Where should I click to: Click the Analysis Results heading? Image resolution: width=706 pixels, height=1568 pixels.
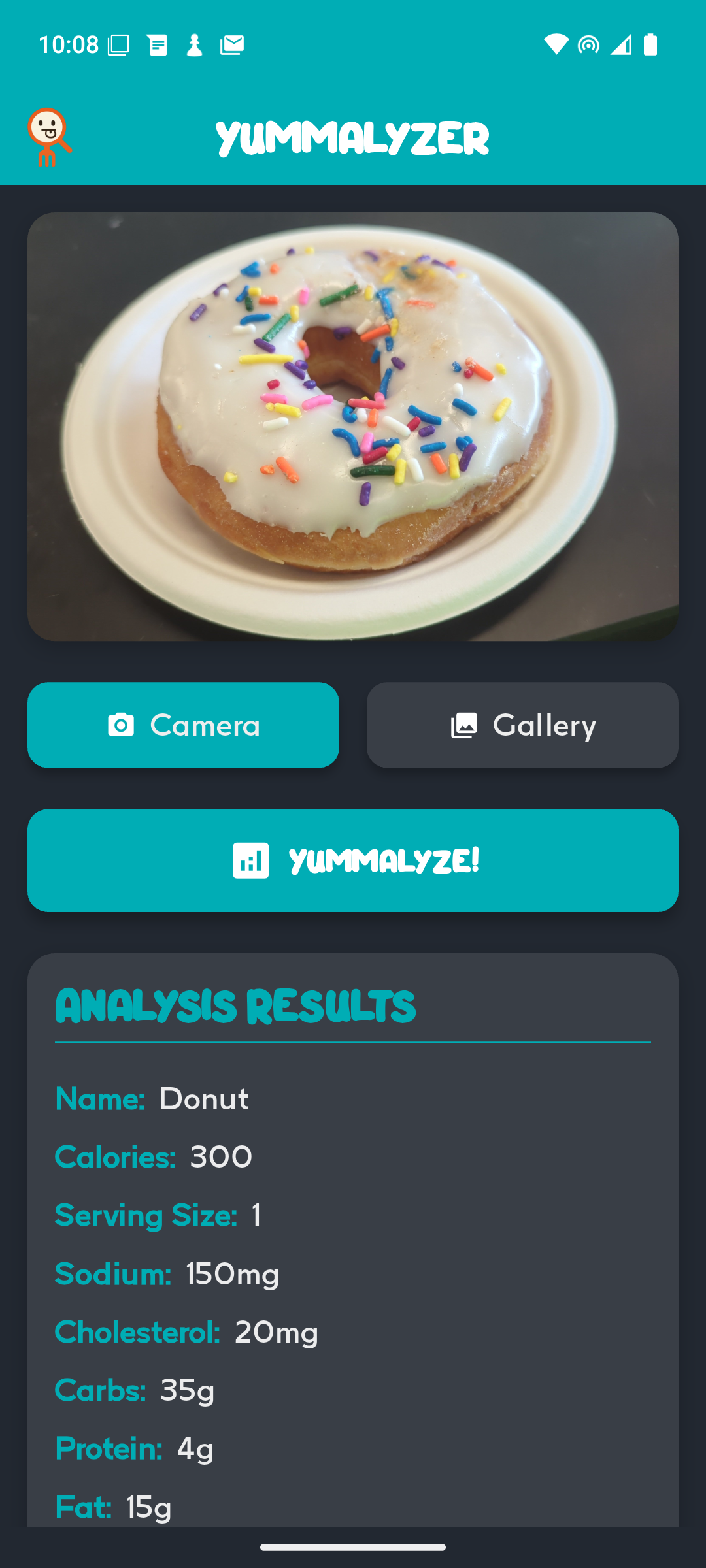click(235, 1006)
